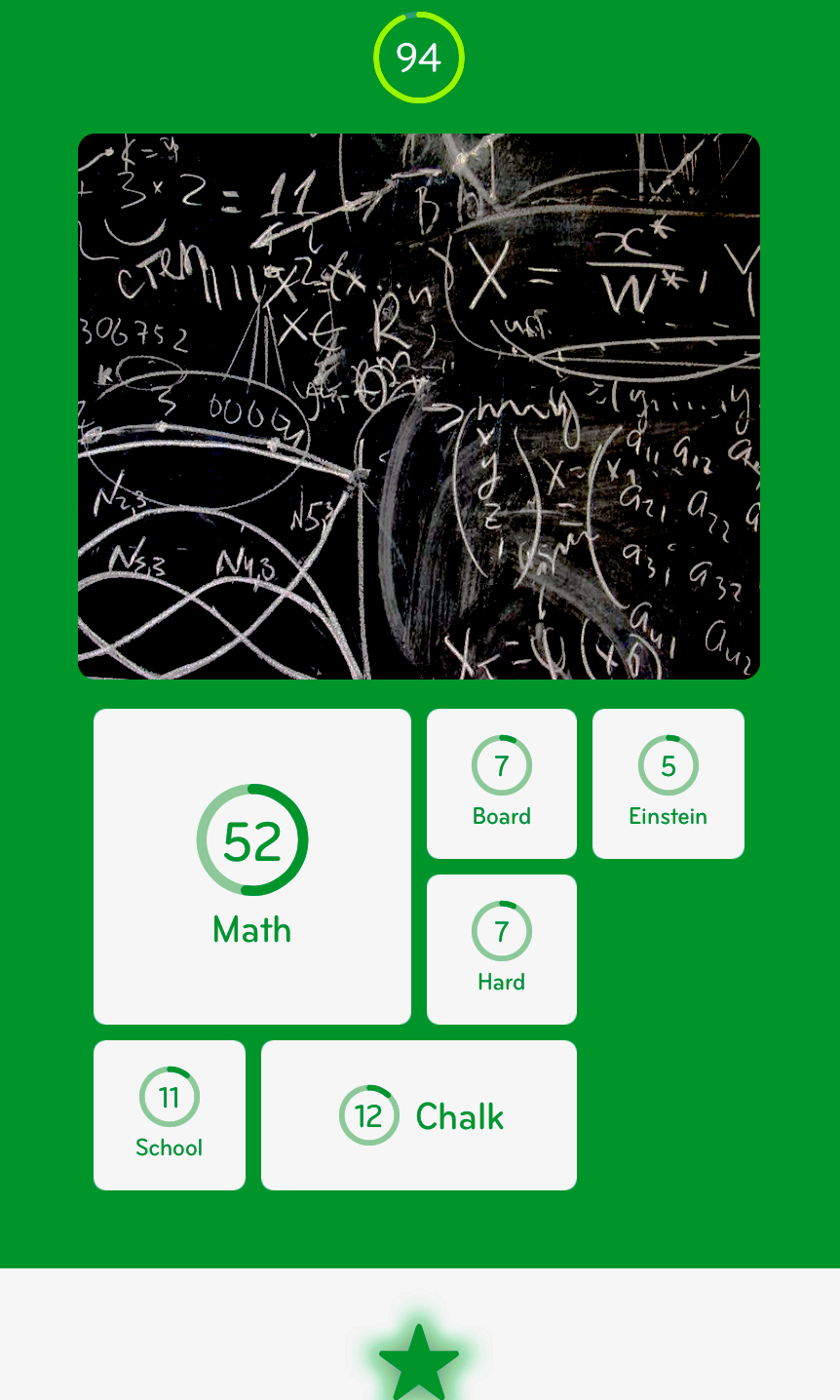Viewport: 840px width, 1400px height.
Task: Select the School answer tile
Action: click(170, 1115)
